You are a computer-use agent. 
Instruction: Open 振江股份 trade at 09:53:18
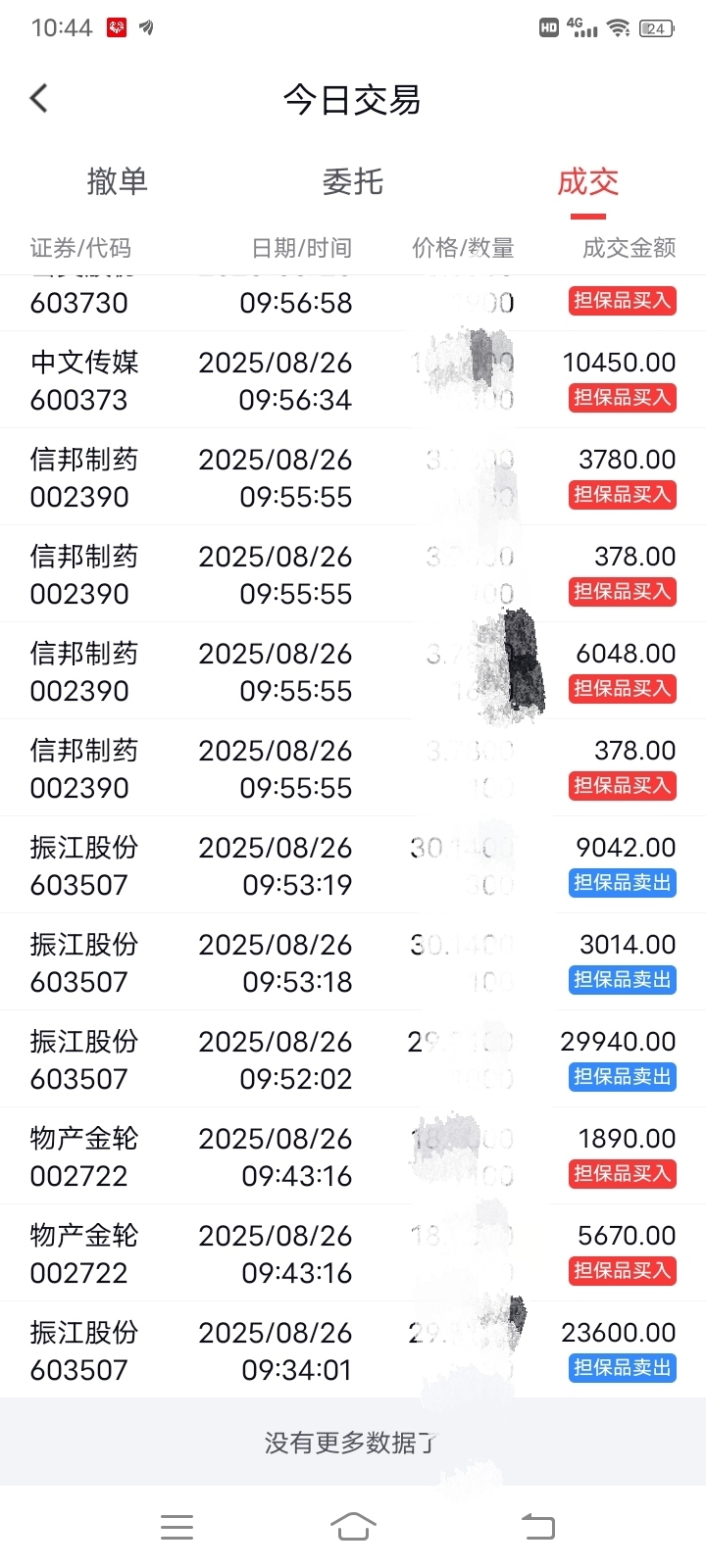coord(353,962)
